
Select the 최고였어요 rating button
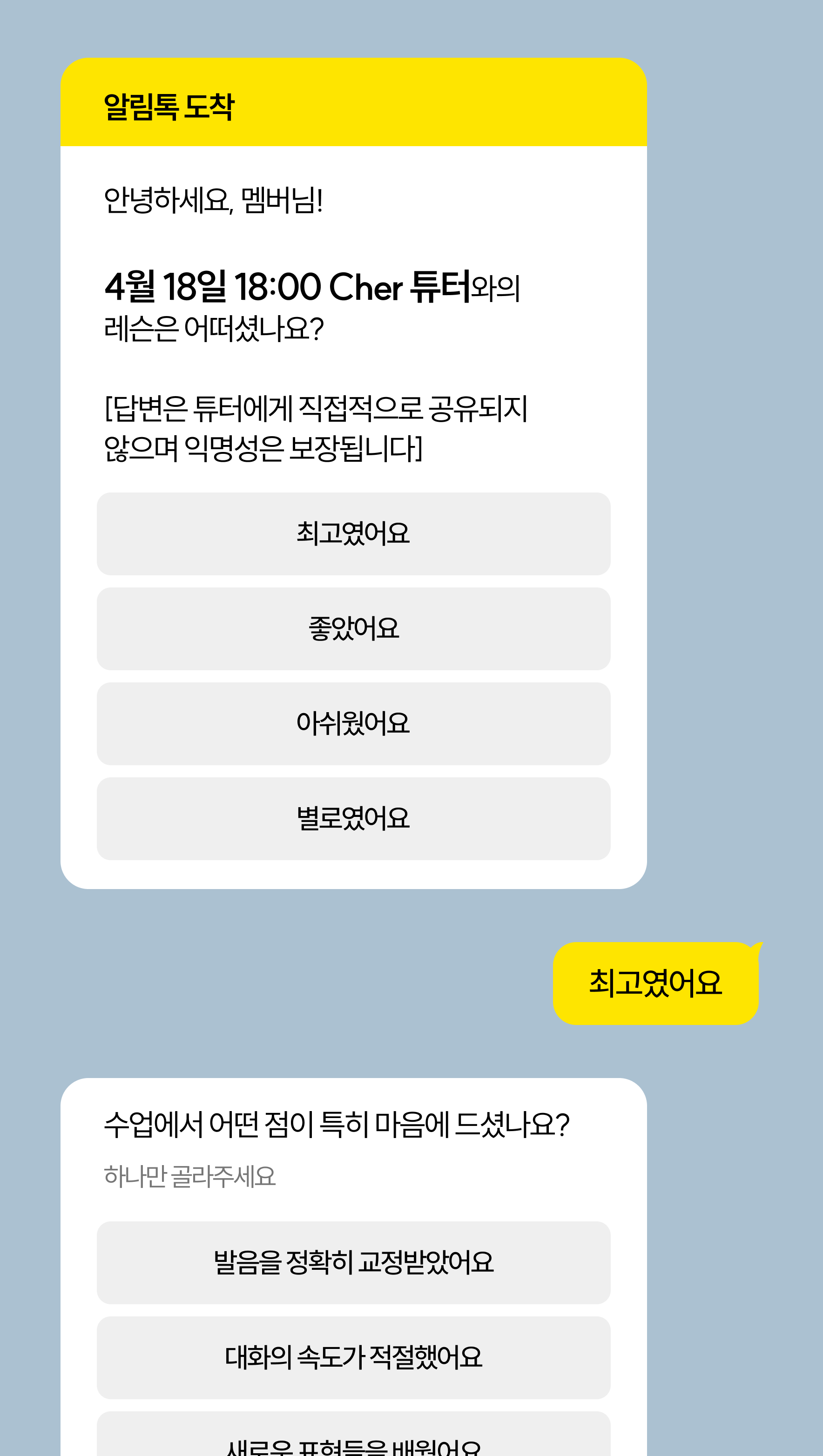(353, 533)
